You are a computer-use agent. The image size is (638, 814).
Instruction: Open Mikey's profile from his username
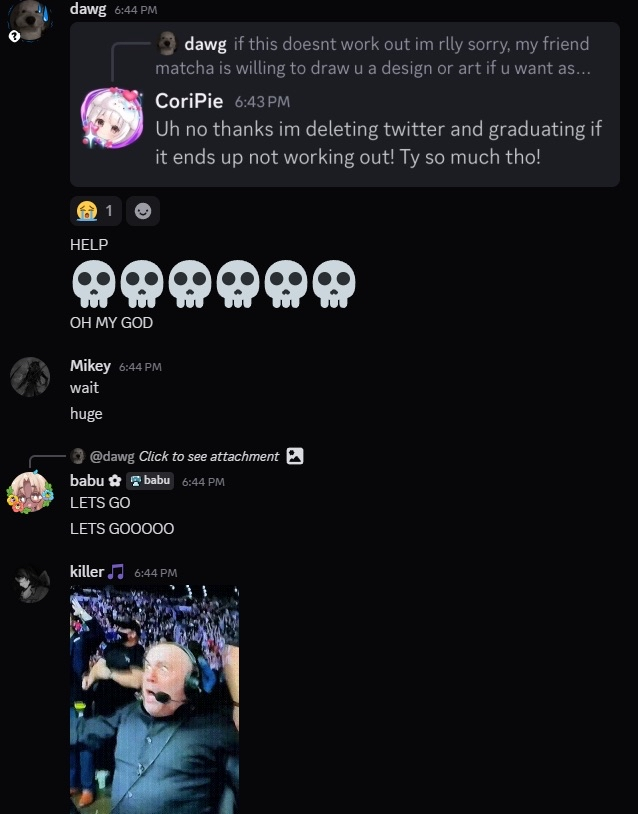90,366
